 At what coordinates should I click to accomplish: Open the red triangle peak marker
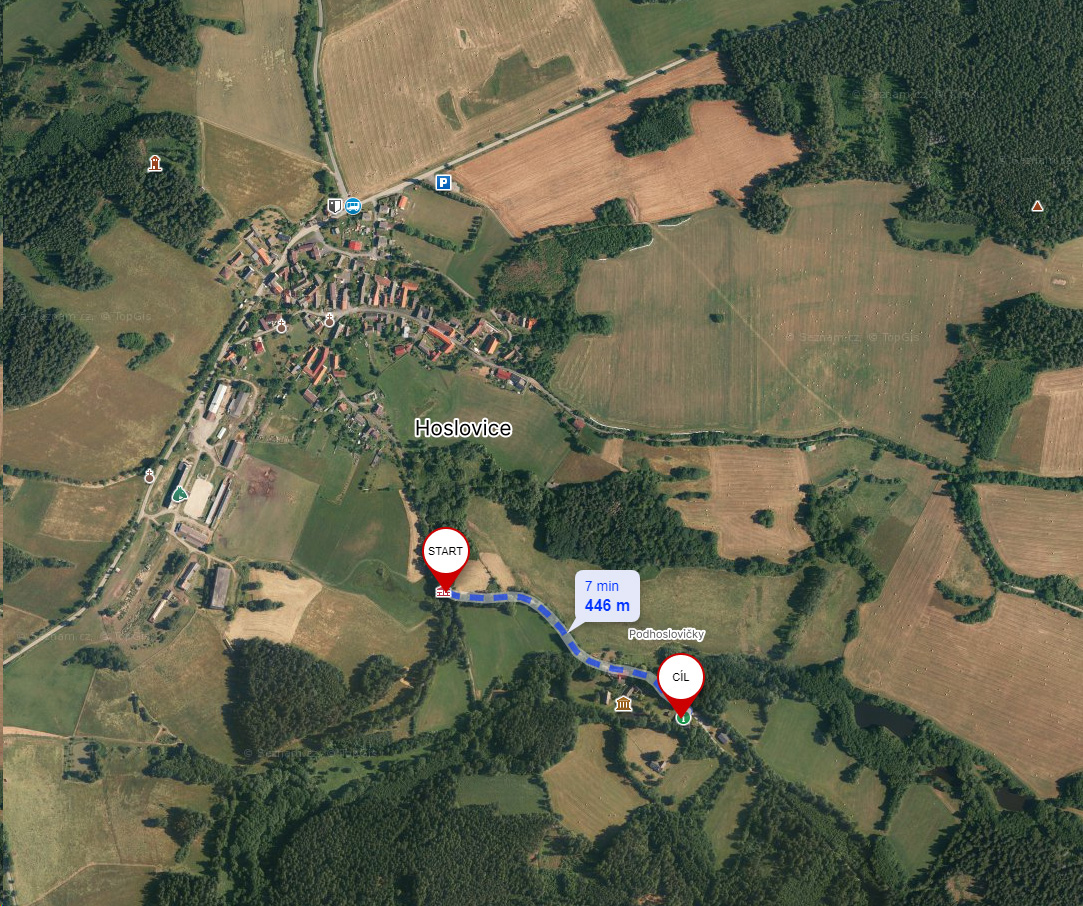click(x=1037, y=206)
